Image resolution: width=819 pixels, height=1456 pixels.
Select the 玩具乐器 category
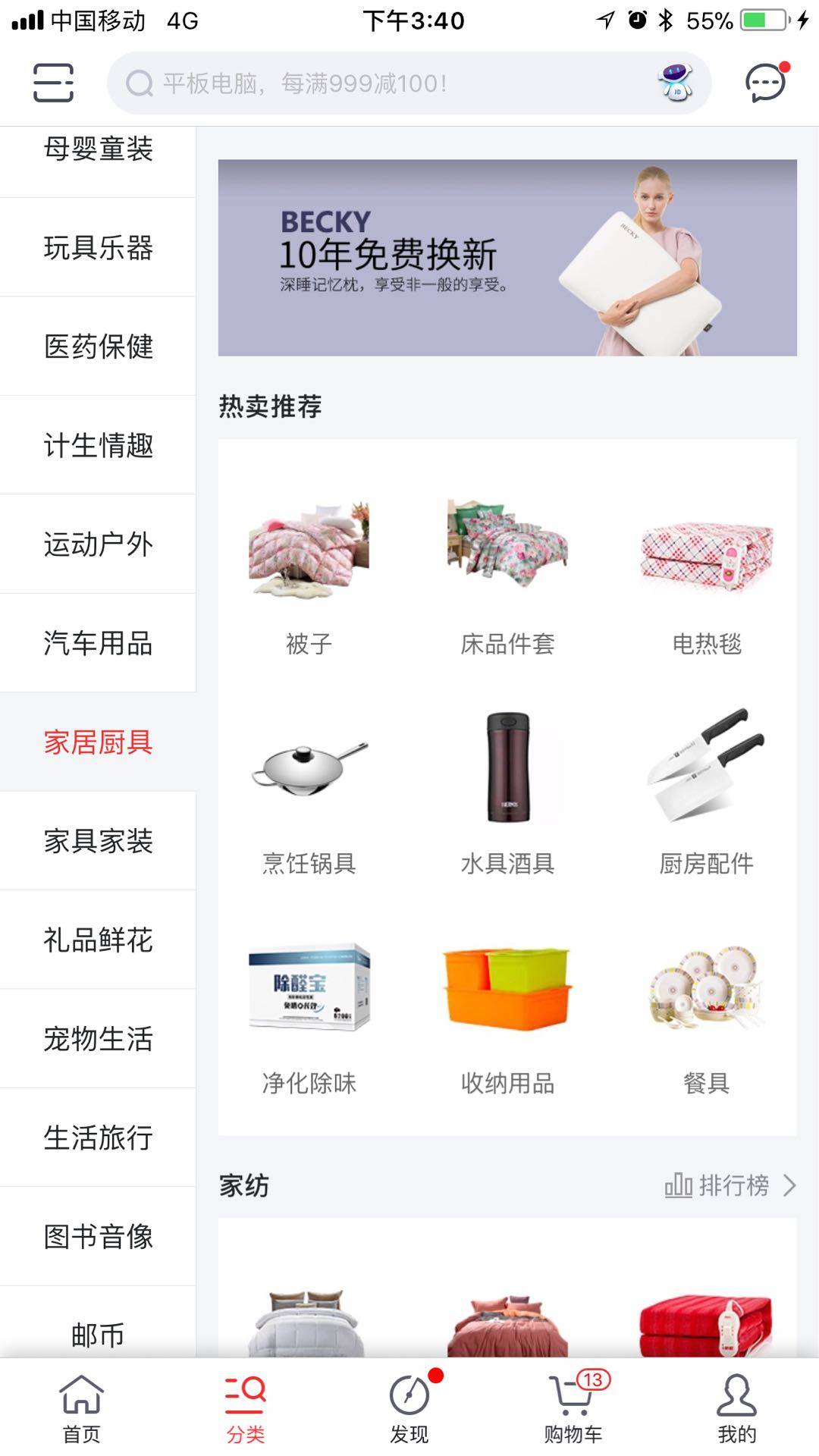[x=98, y=248]
